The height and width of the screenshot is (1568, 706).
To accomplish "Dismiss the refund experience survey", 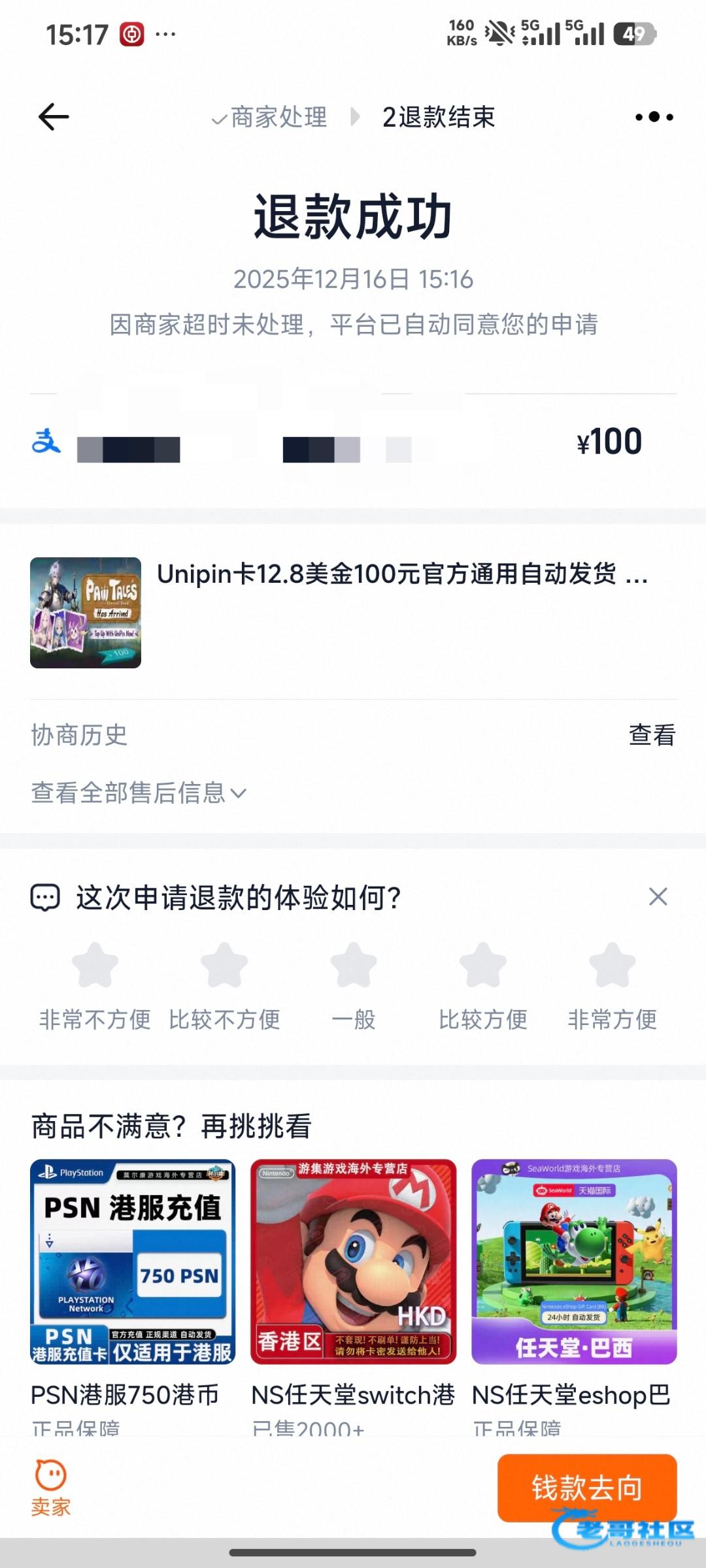I will 658,897.
